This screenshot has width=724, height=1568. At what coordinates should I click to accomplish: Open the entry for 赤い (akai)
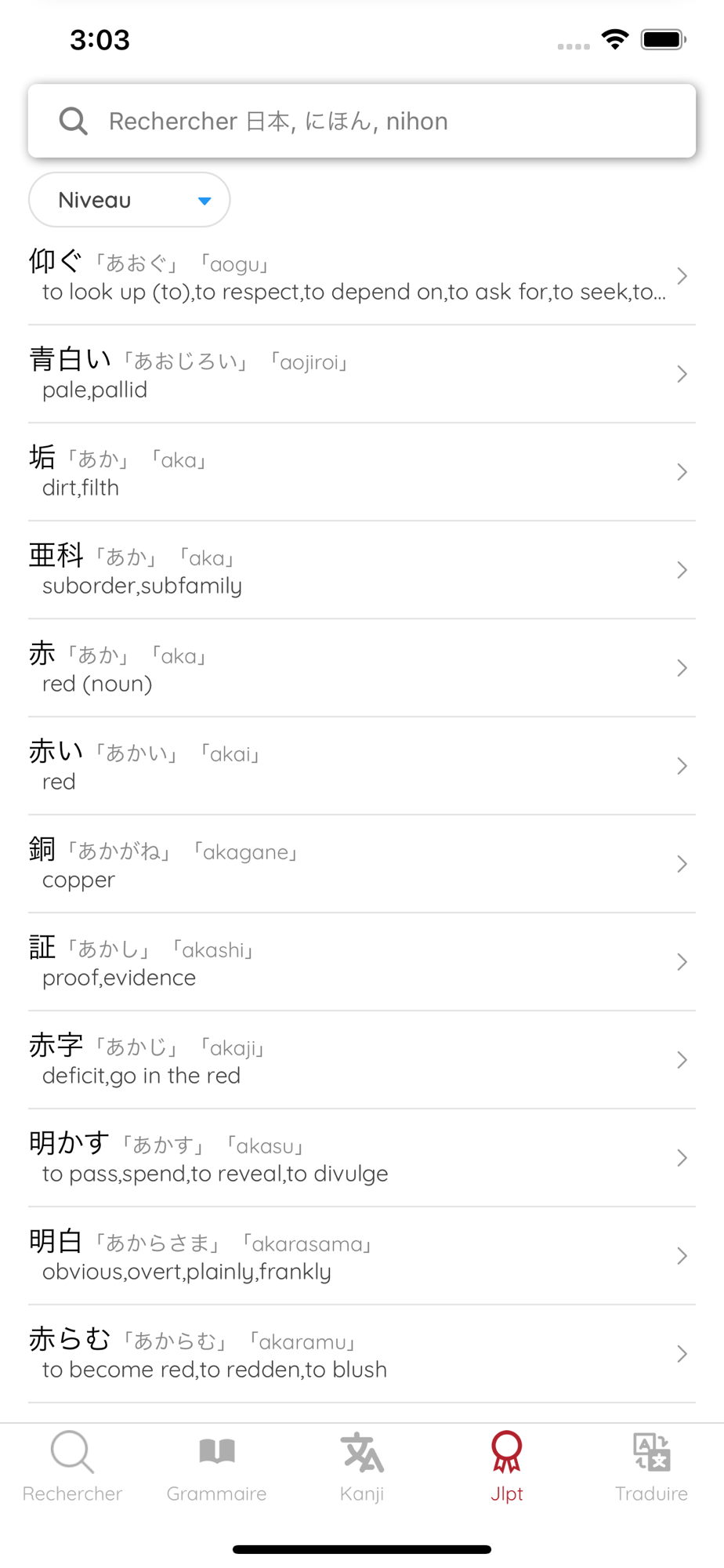[360, 767]
